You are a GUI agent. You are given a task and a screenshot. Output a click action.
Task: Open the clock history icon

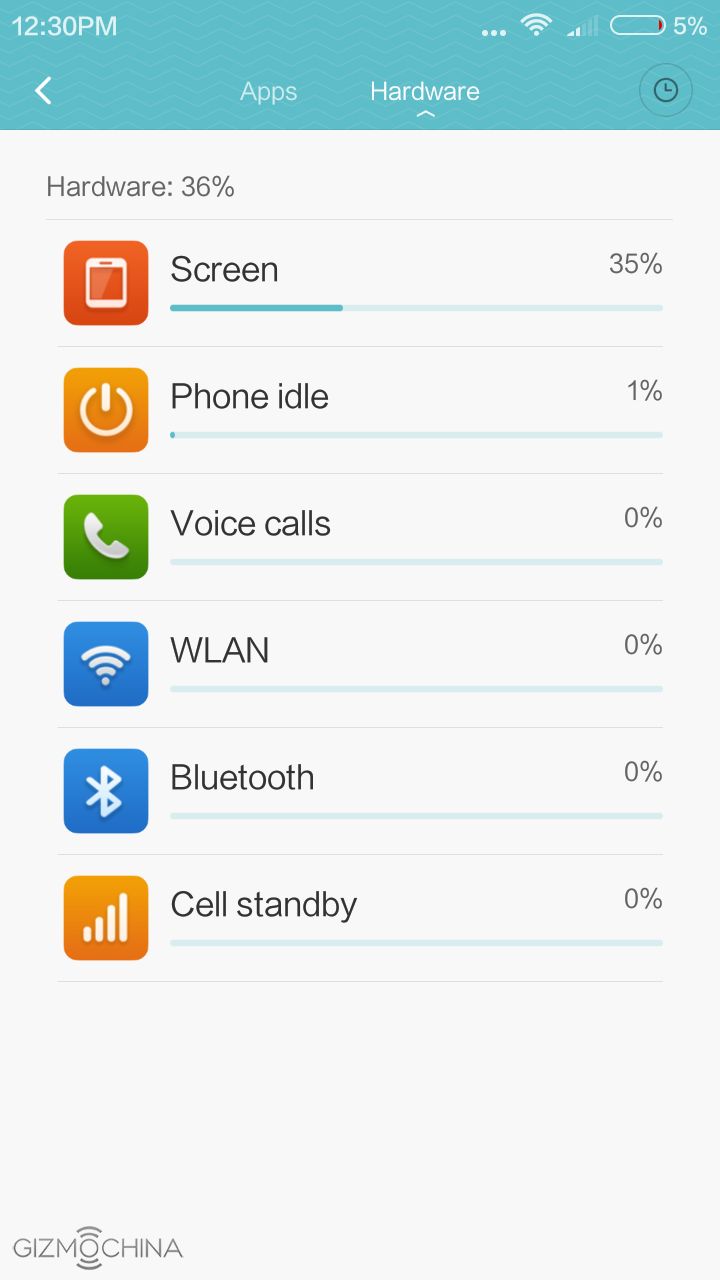coord(665,91)
